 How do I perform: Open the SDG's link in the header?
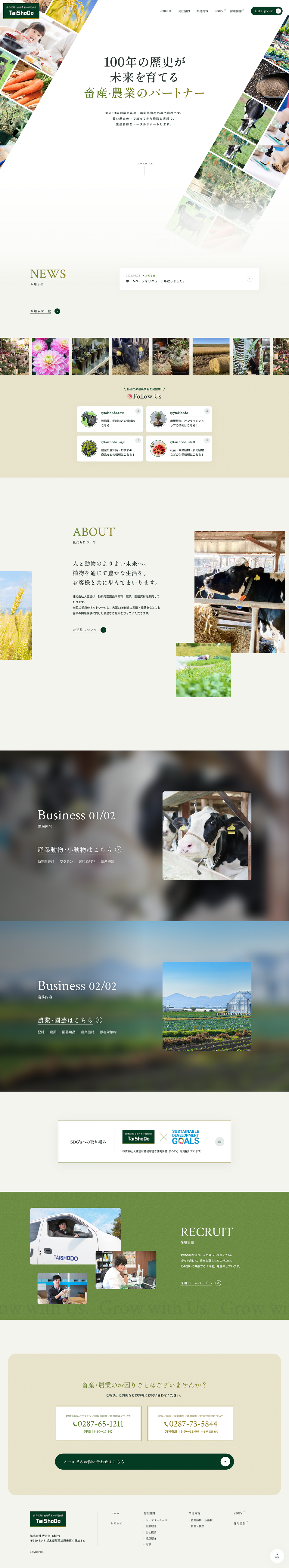pos(219,11)
